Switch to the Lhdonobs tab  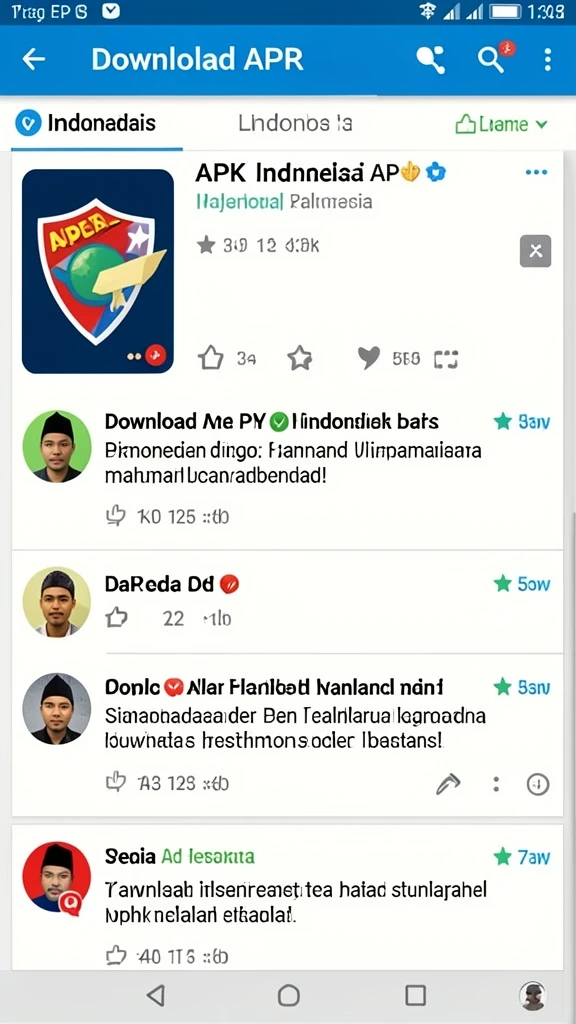pos(295,123)
